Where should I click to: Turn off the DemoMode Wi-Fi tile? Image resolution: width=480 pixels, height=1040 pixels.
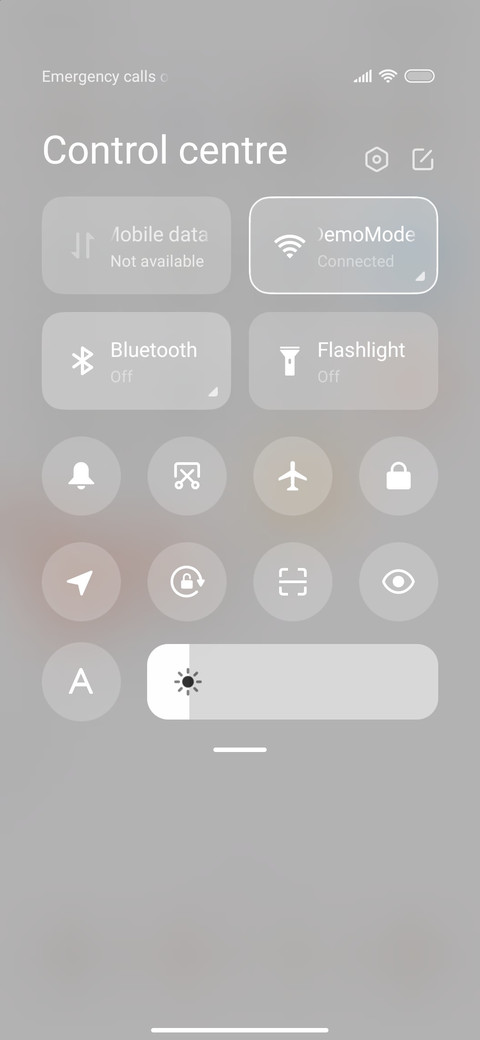coord(343,245)
